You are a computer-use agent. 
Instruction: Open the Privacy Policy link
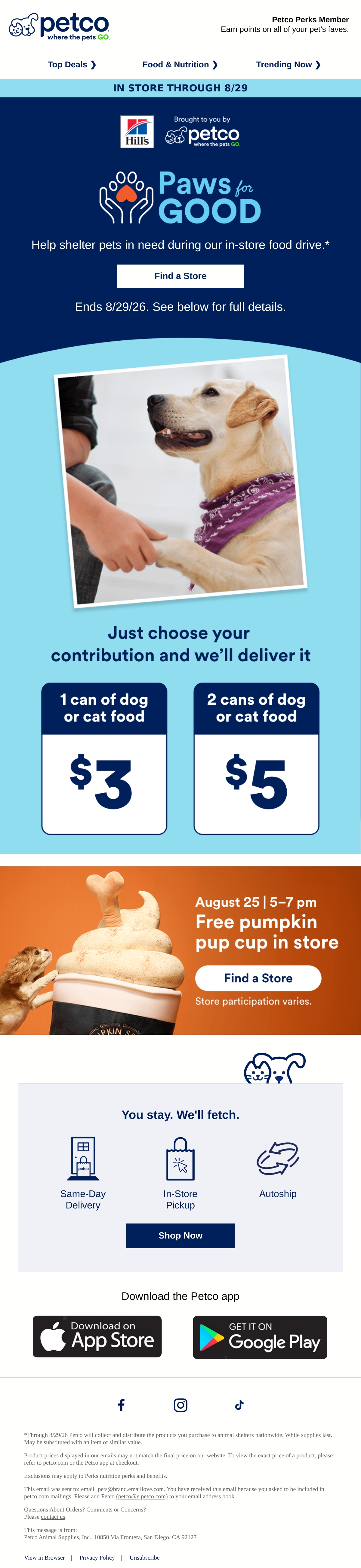[97, 1558]
